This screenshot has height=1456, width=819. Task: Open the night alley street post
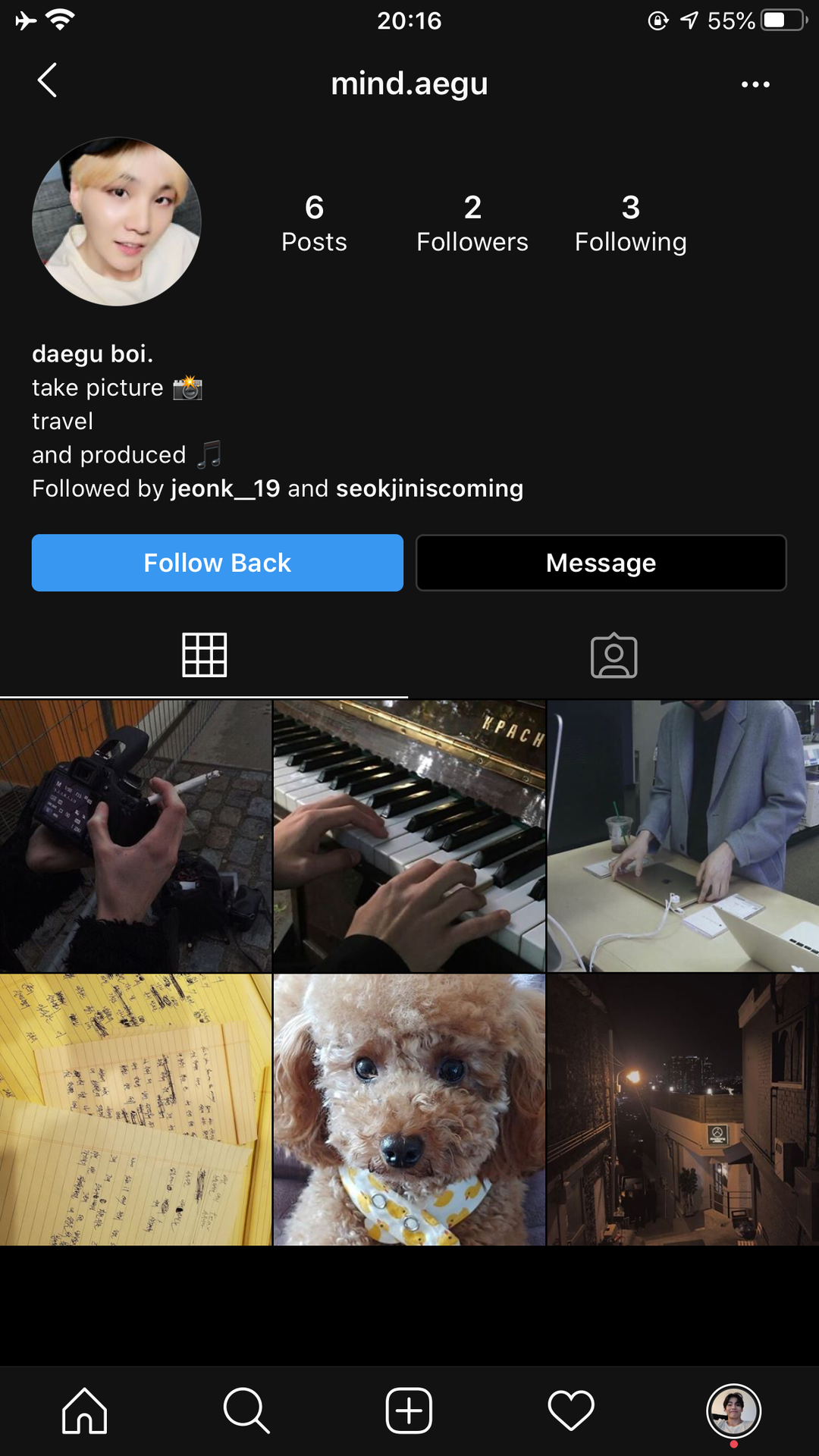[x=682, y=1109]
